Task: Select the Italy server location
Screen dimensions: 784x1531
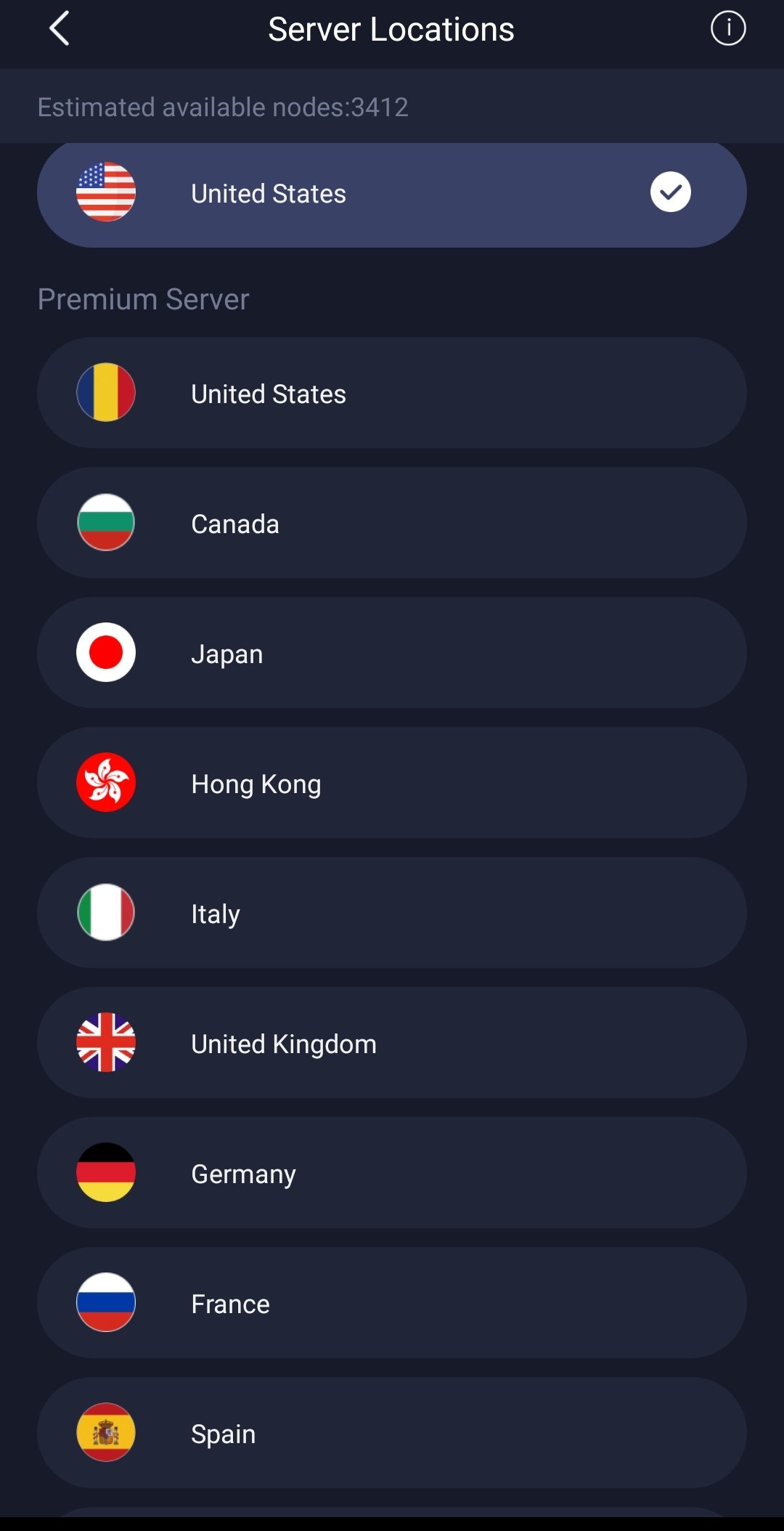Action: [x=392, y=913]
